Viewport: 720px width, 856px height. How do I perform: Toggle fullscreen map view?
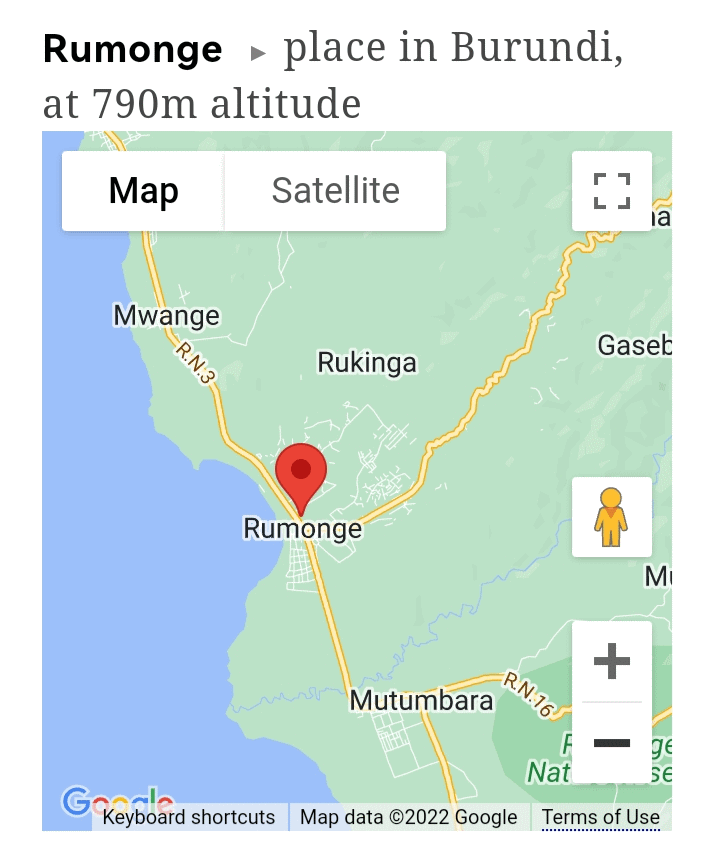611,191
